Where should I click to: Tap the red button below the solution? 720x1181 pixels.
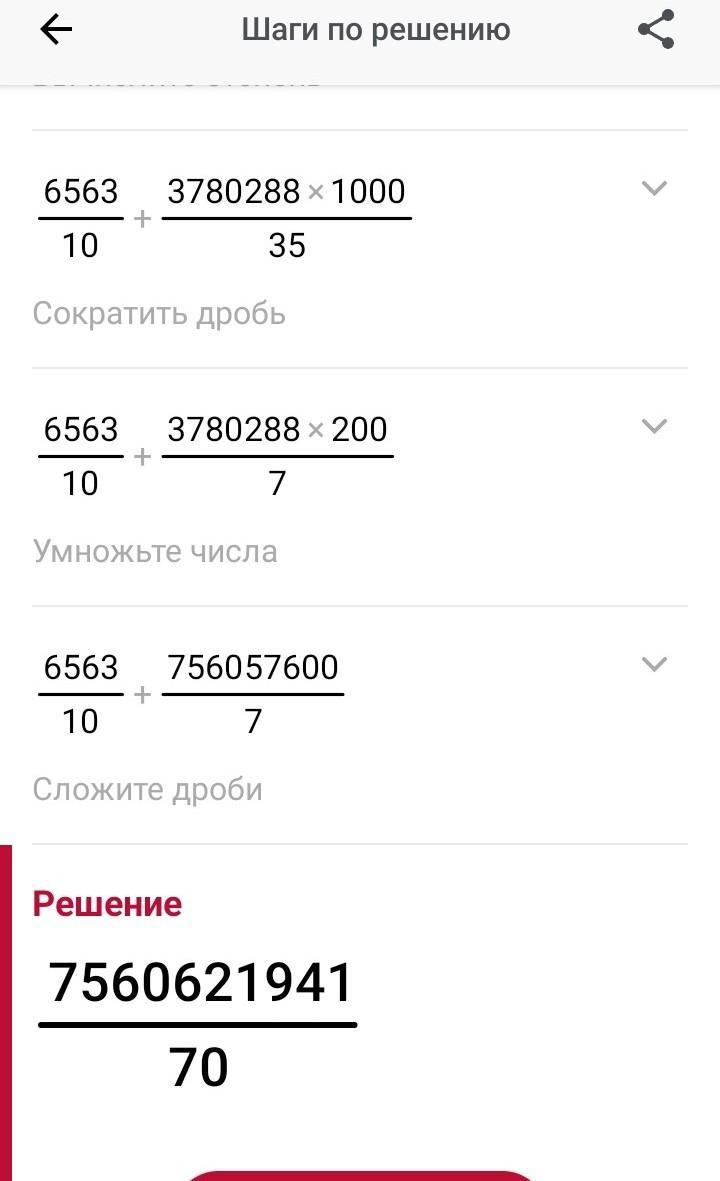(359, 1175)
